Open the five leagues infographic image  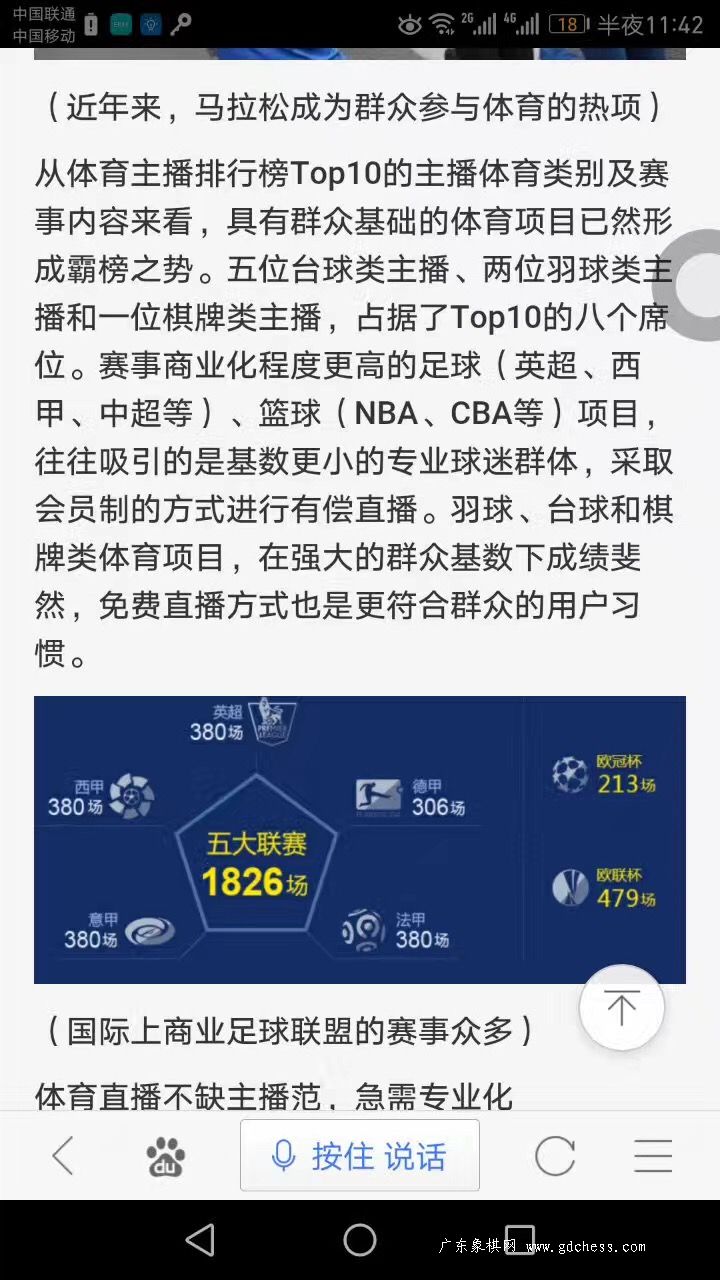(360, 839)
